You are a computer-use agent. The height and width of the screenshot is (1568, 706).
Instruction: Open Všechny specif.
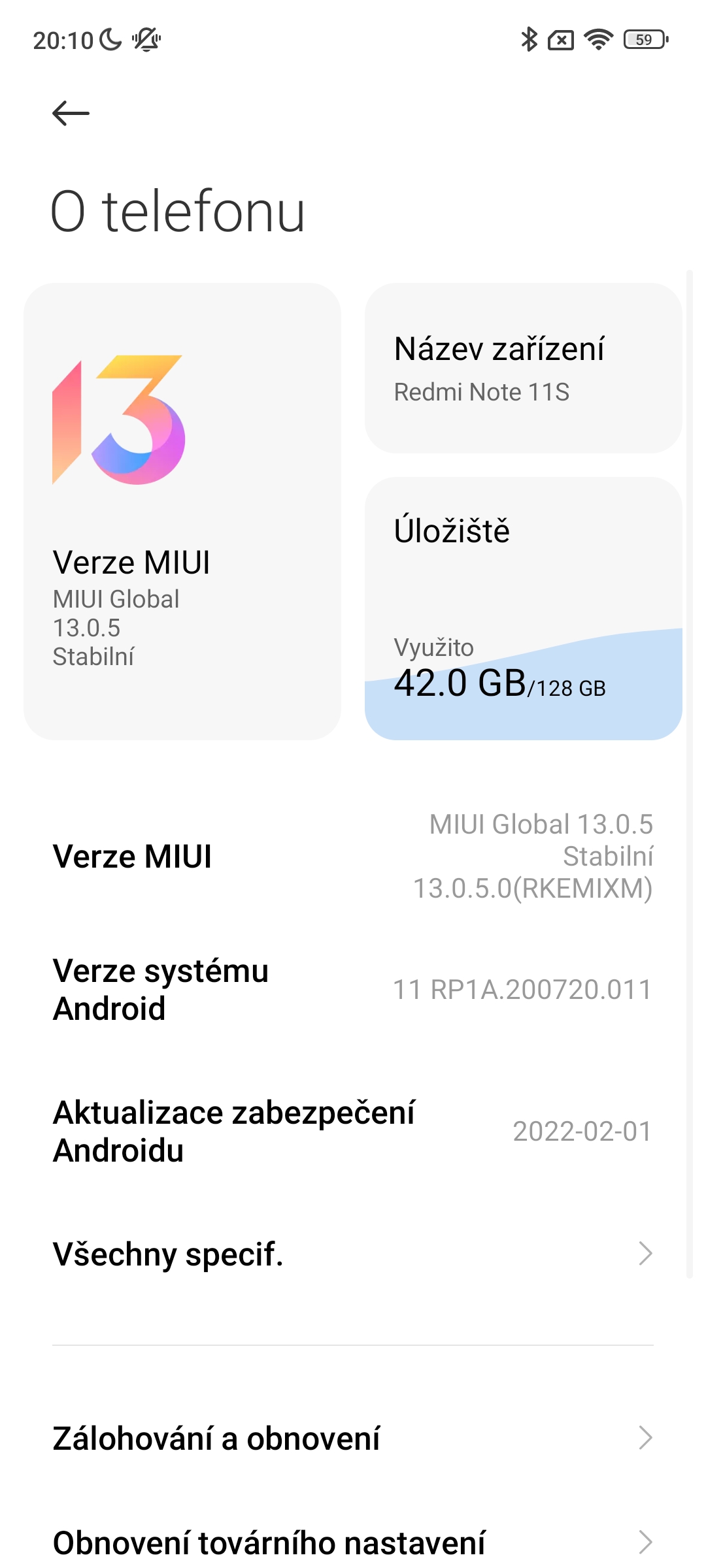[x=353, y=1254]
